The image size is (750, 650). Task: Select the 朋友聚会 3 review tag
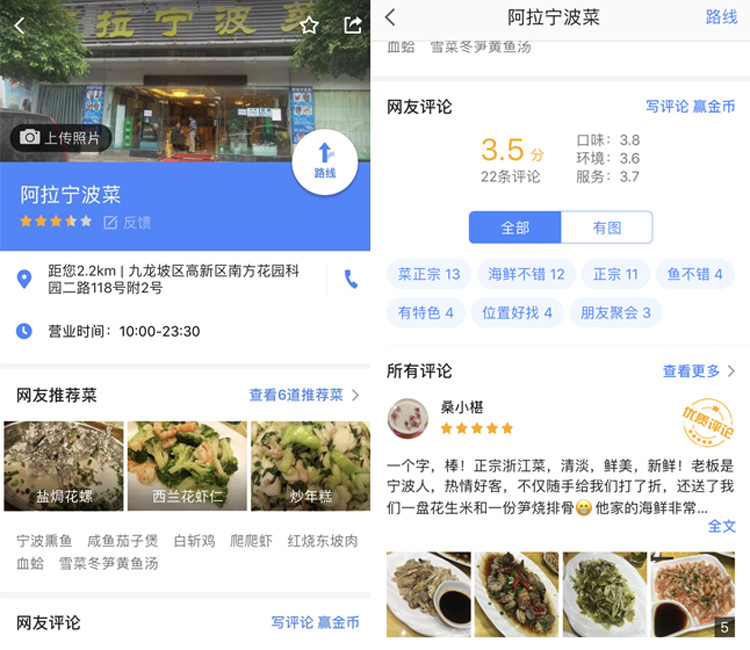point(615,313)
